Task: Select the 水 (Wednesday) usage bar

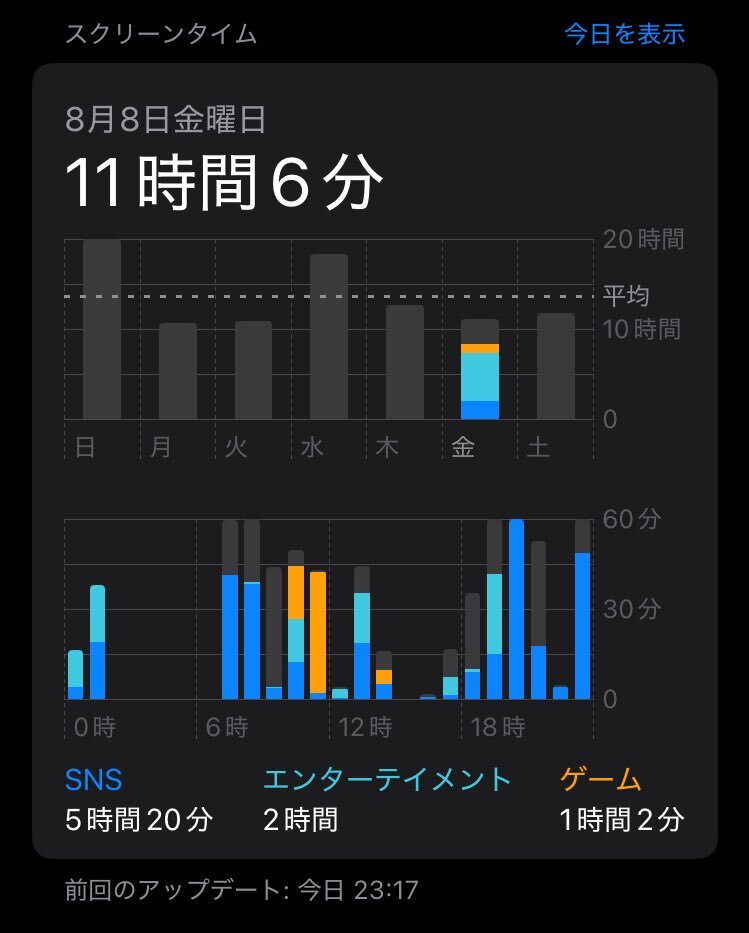Action: 329,337
